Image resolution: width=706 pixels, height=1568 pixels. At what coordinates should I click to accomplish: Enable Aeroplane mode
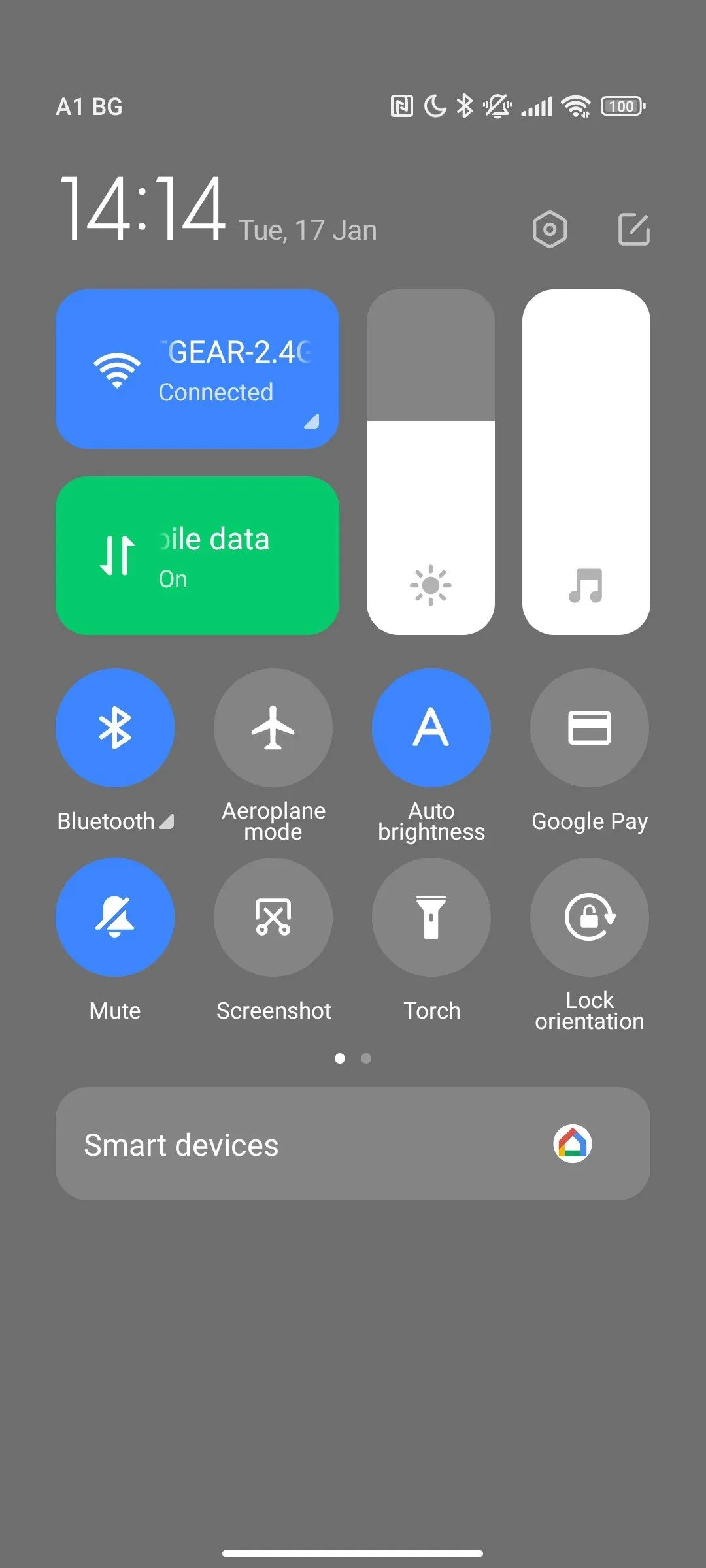pos(273,727)
